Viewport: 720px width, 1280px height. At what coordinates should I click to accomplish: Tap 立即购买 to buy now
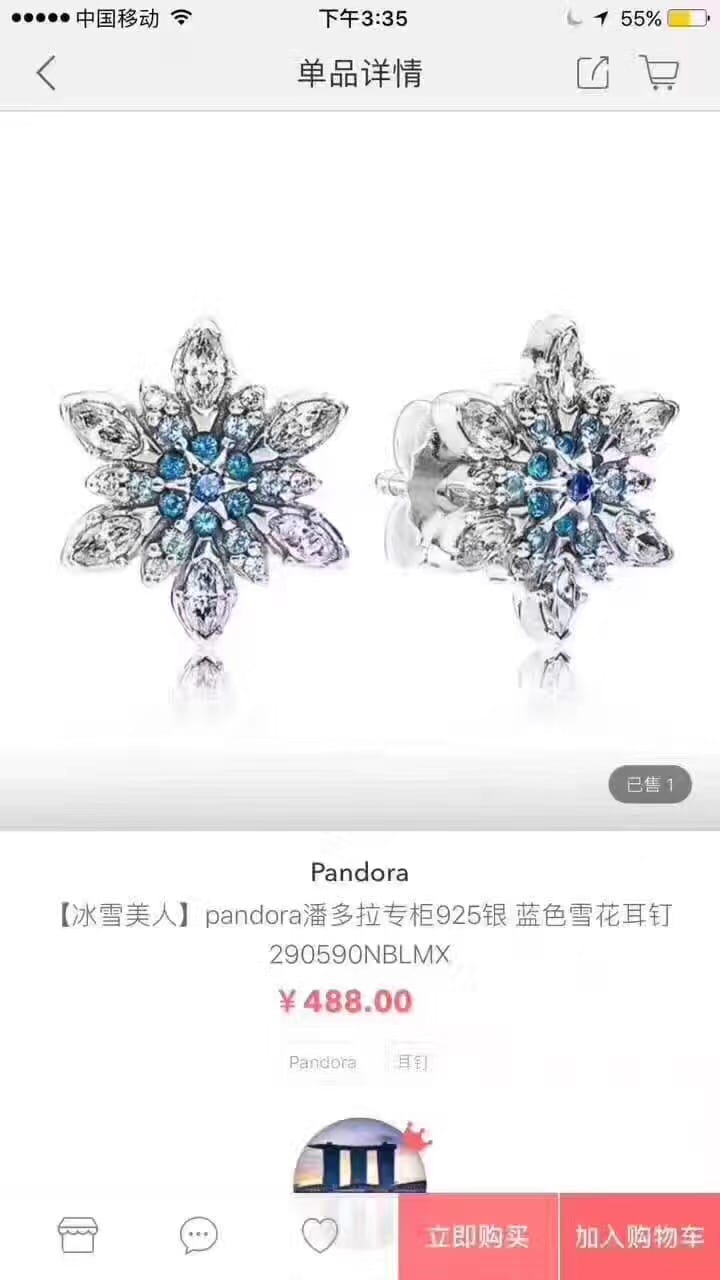tap(478, 1237)
